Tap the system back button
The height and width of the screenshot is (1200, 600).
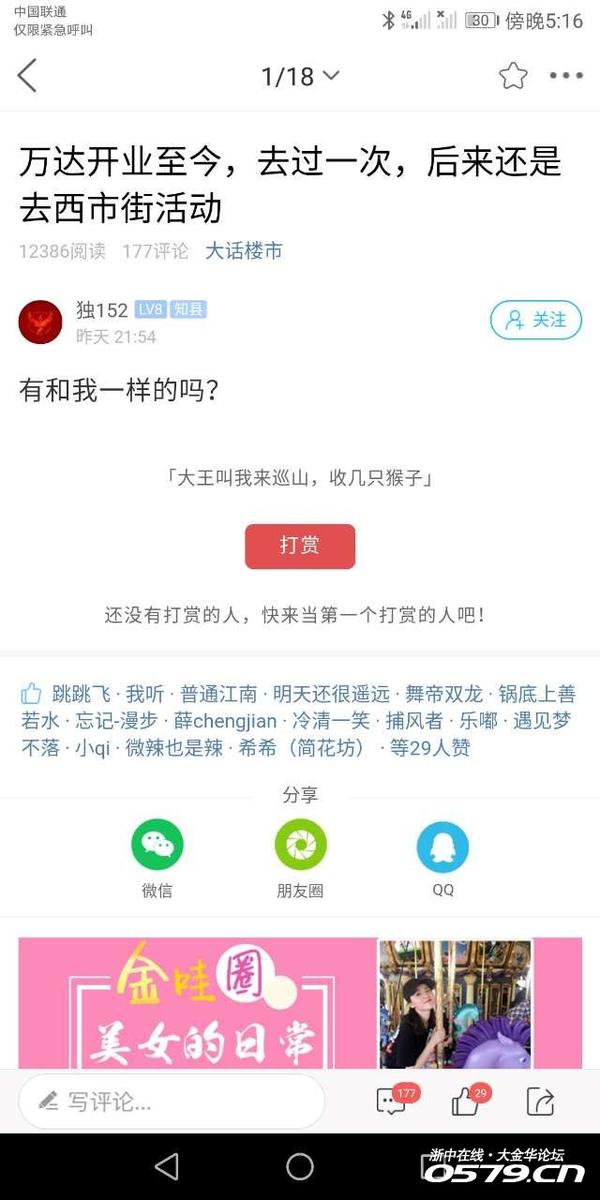[x=167, y=1166]
